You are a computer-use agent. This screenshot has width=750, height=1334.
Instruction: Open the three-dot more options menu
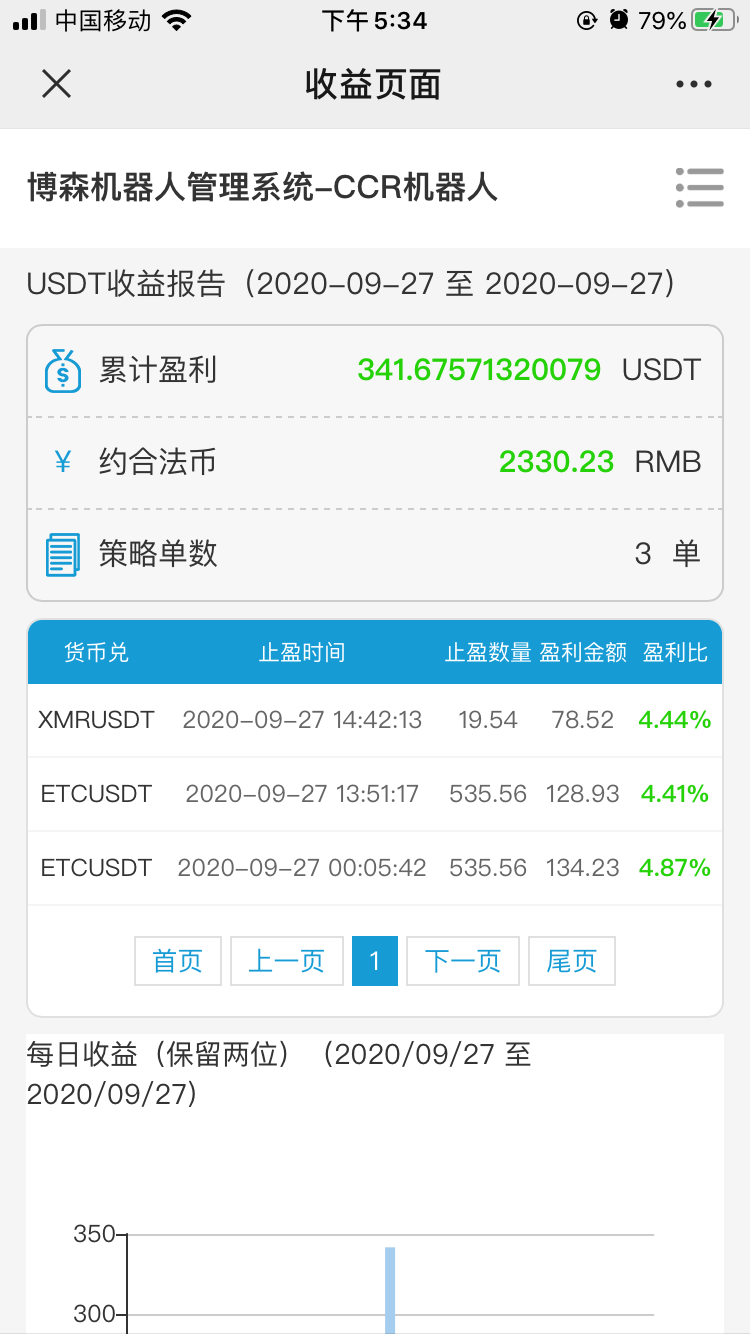pyautogui.click(x=694, y=85)
